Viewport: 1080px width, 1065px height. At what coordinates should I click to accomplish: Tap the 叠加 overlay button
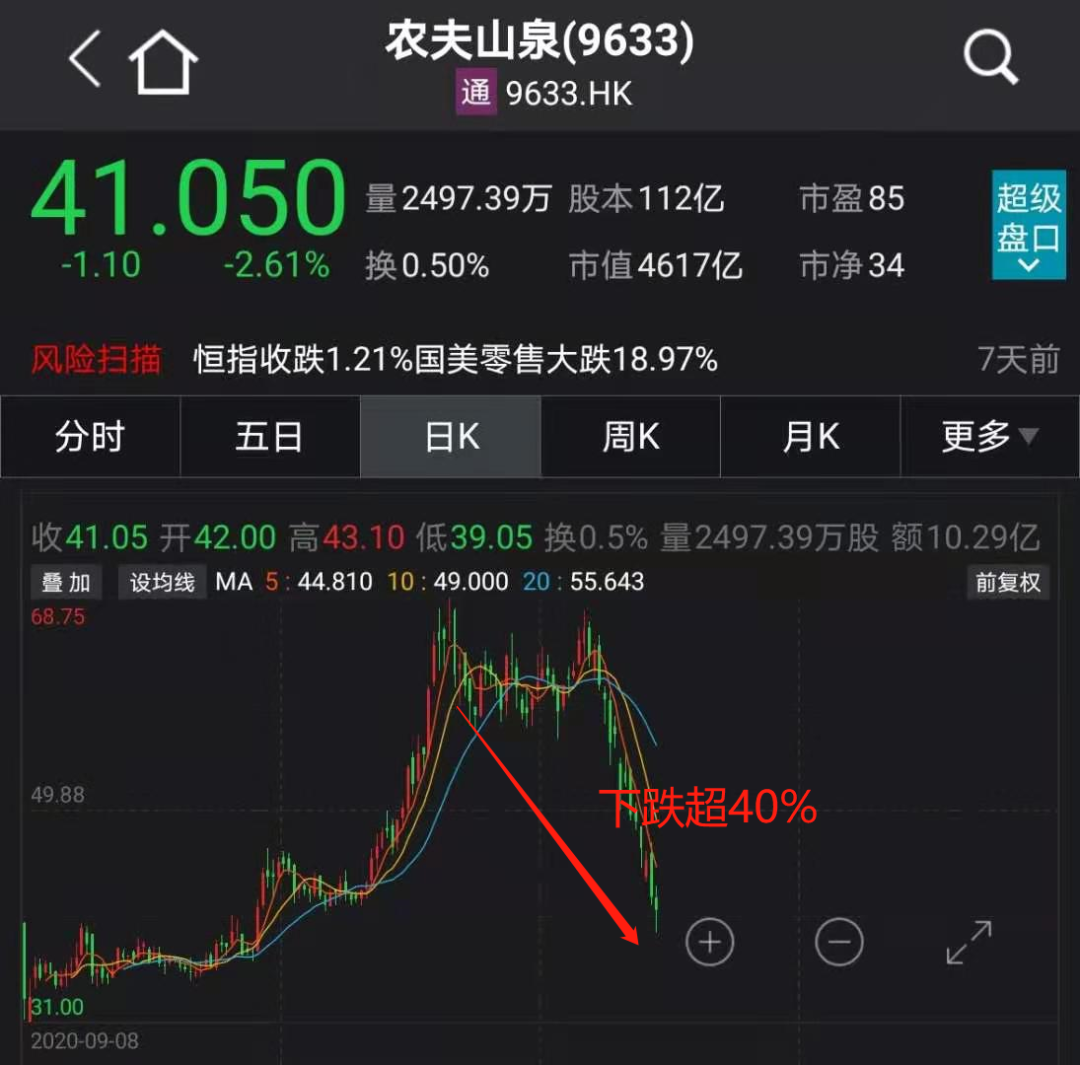[x=65, y=582]
